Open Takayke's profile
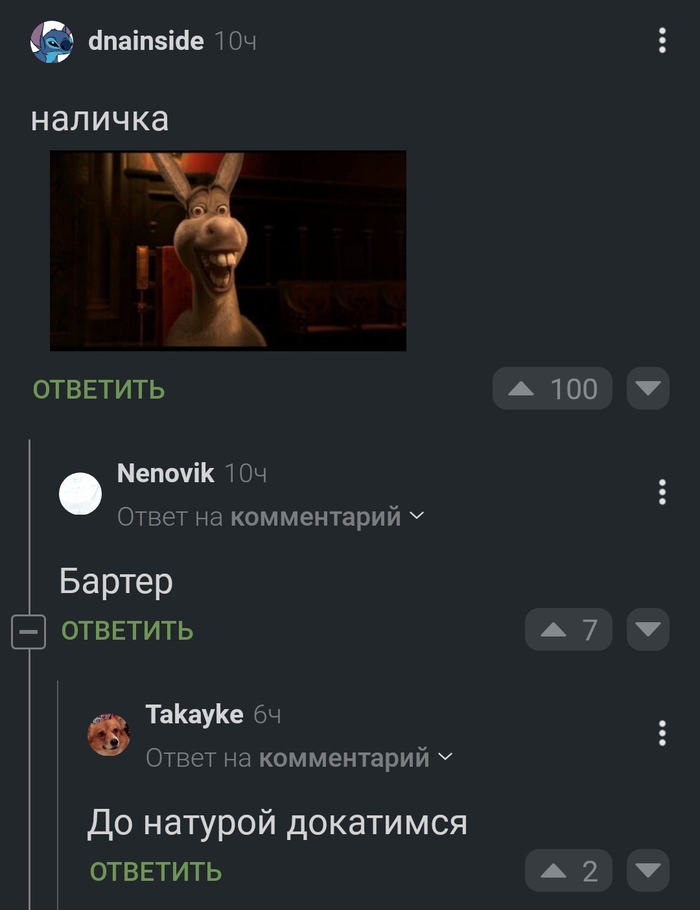The width and height of the screenshot is (700, 910). click(194, 714)
